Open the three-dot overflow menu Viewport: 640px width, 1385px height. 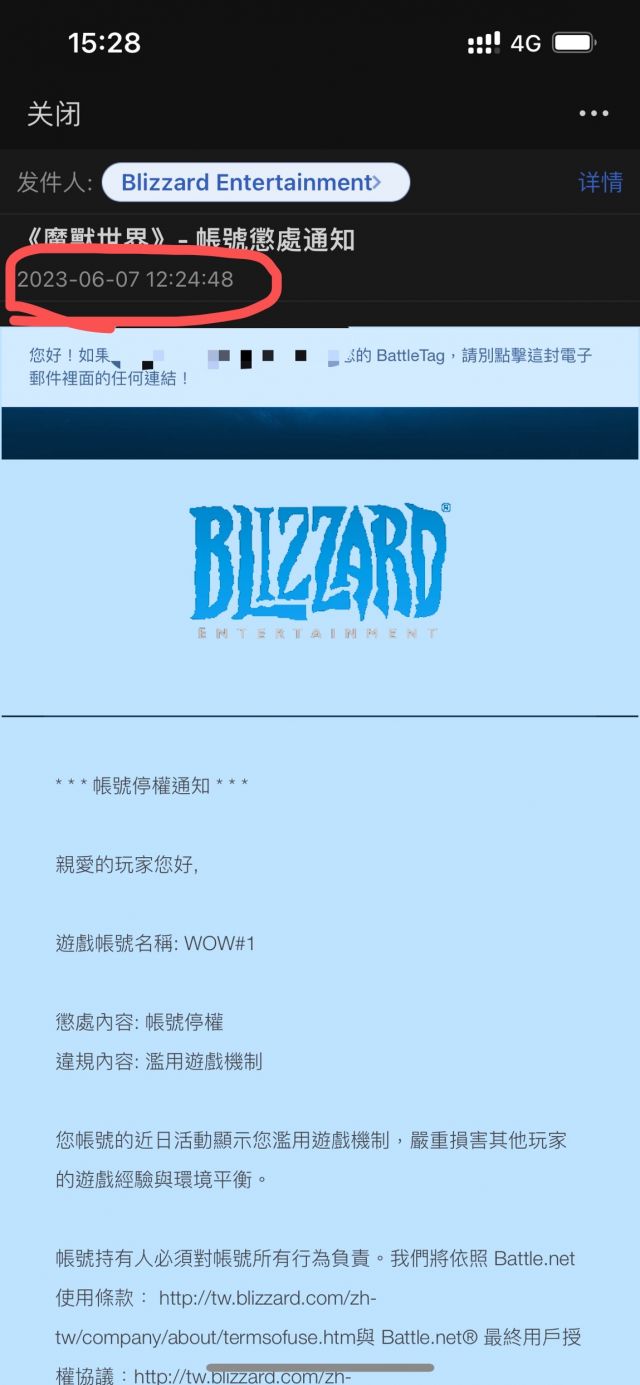[594, 114]
